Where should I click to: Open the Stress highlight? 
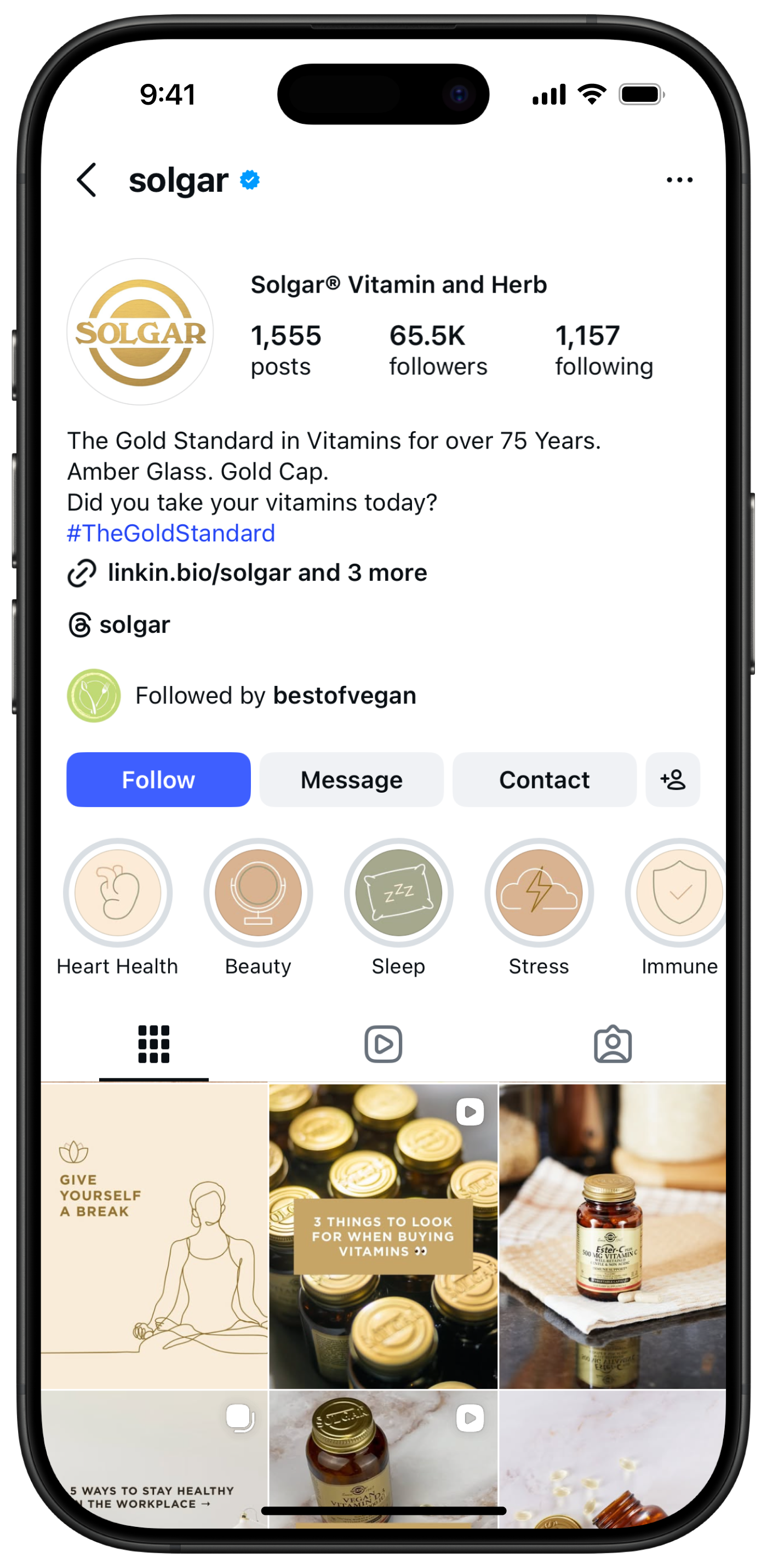539,893
